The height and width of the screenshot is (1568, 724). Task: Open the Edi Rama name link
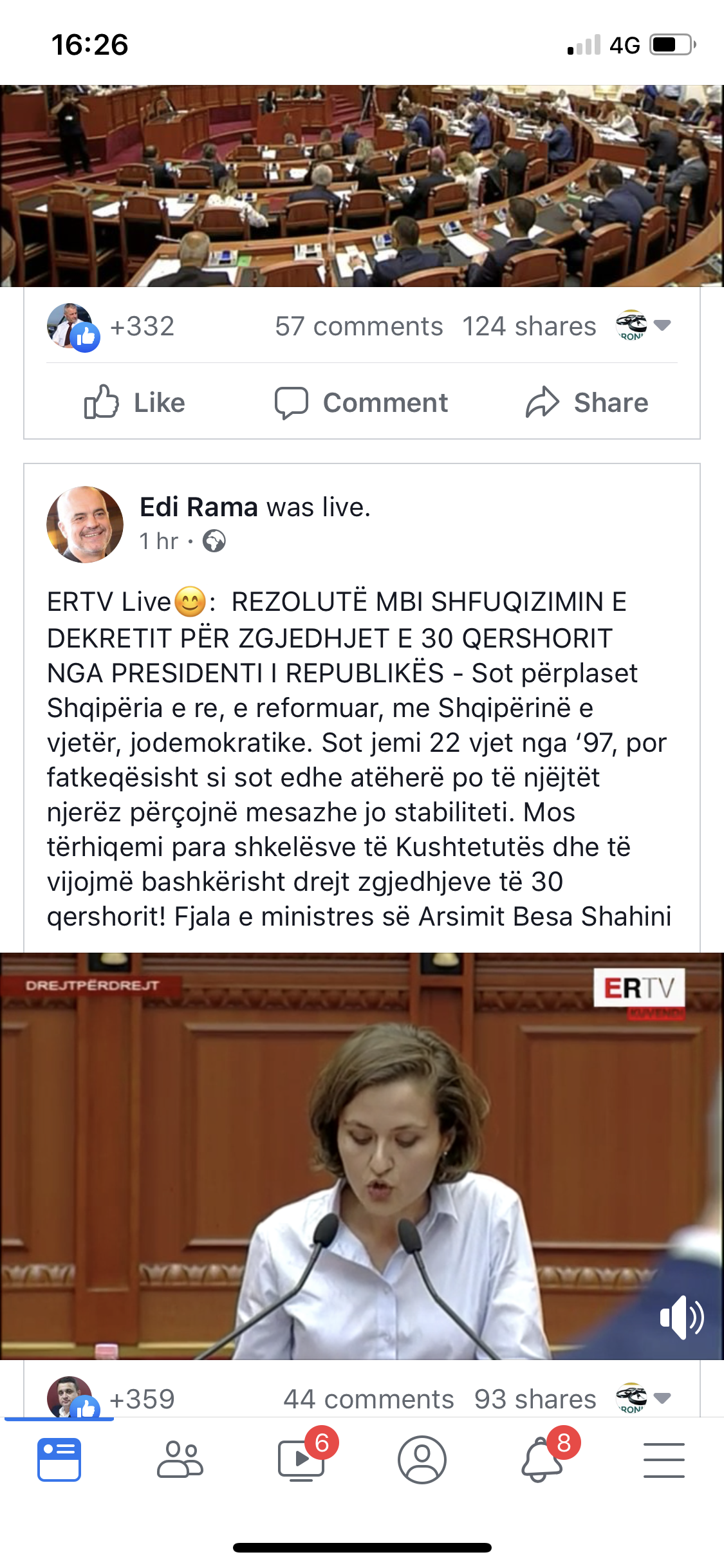pos(198,507)
